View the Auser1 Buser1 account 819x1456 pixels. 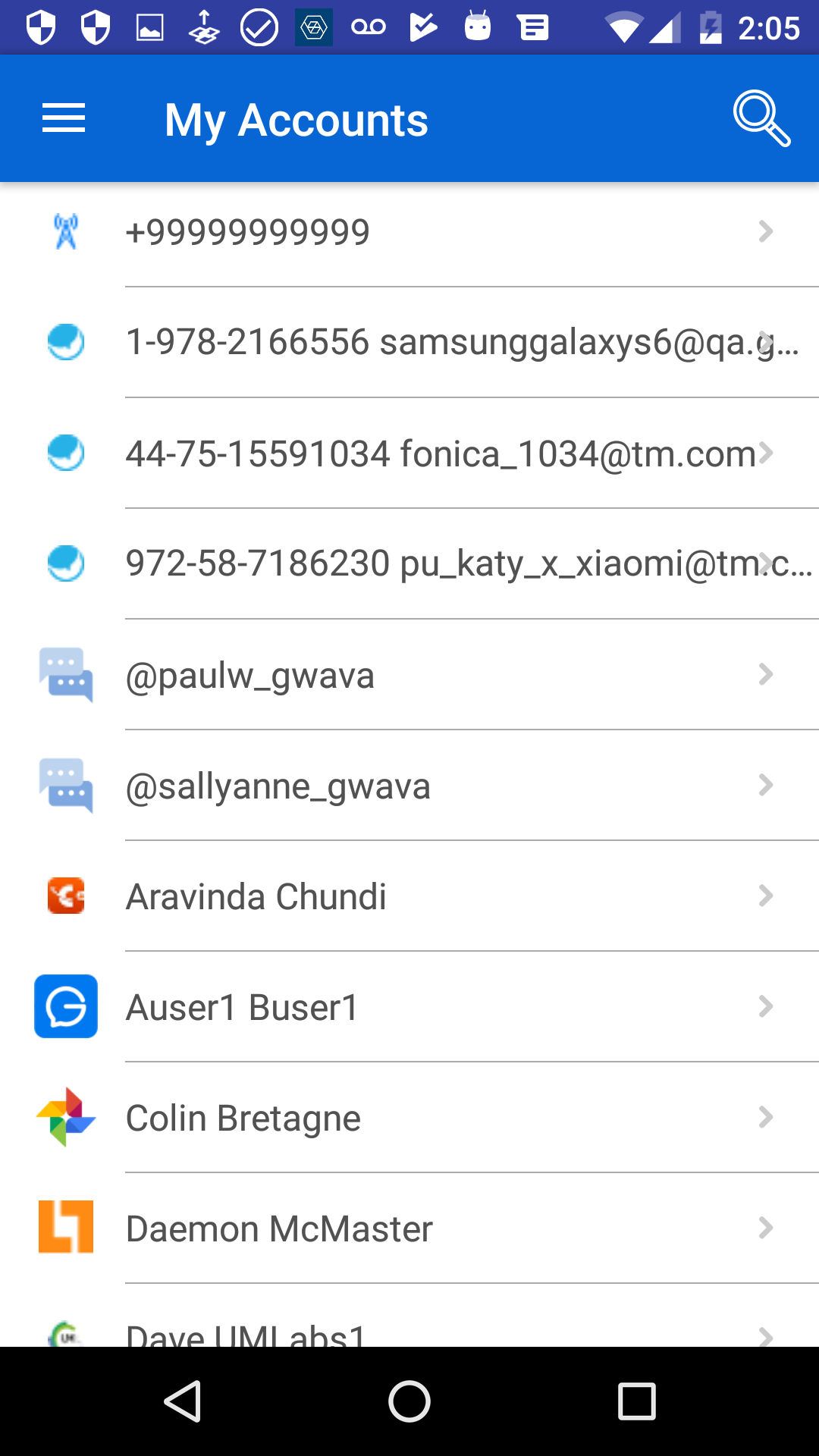click(409, 1007)
